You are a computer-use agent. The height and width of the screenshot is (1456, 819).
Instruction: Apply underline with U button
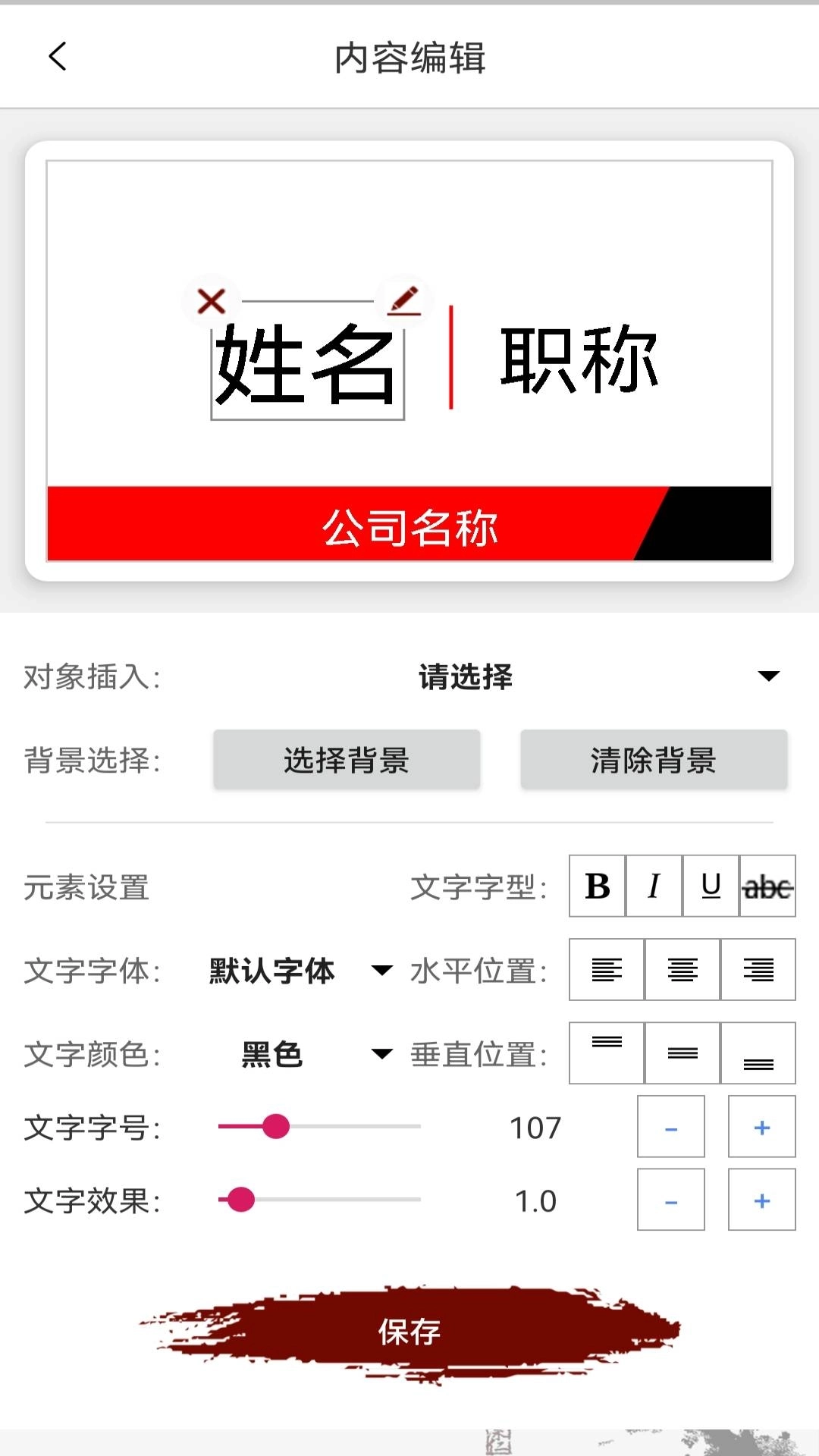(711, 886)
